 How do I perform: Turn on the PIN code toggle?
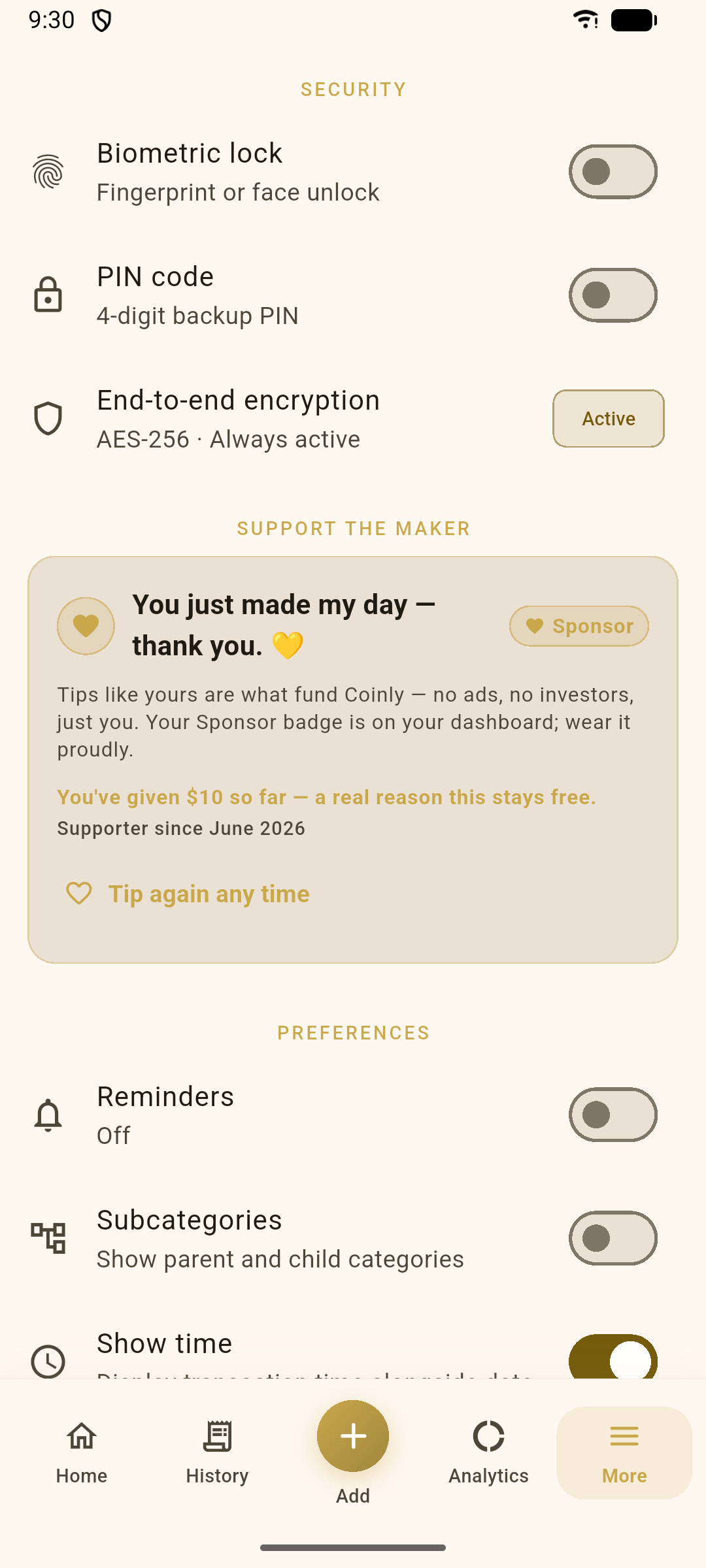pyautogui.click(x=613, y=295)
